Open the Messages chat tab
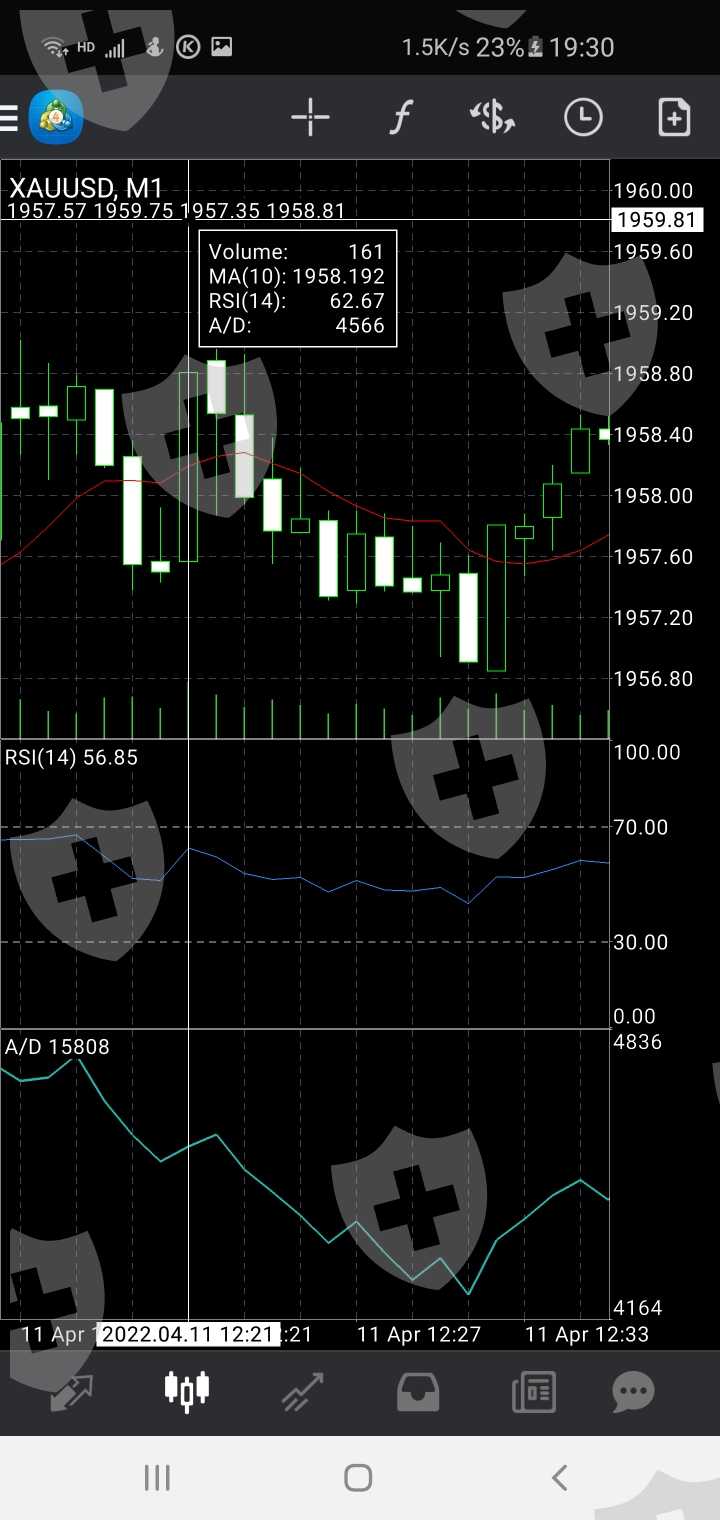 coord(633,1391)
